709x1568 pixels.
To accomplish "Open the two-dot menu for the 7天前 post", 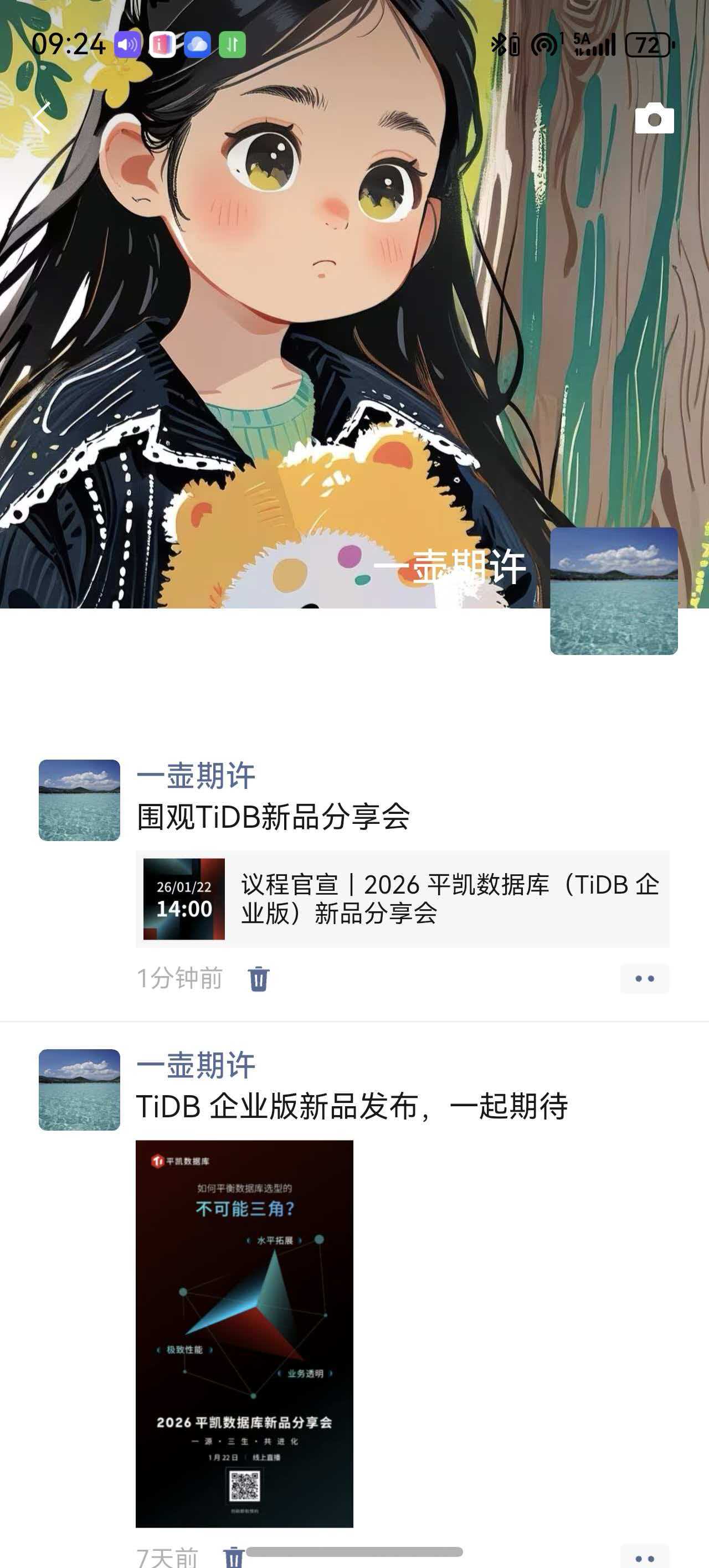I will click(x=644, y=1557).
